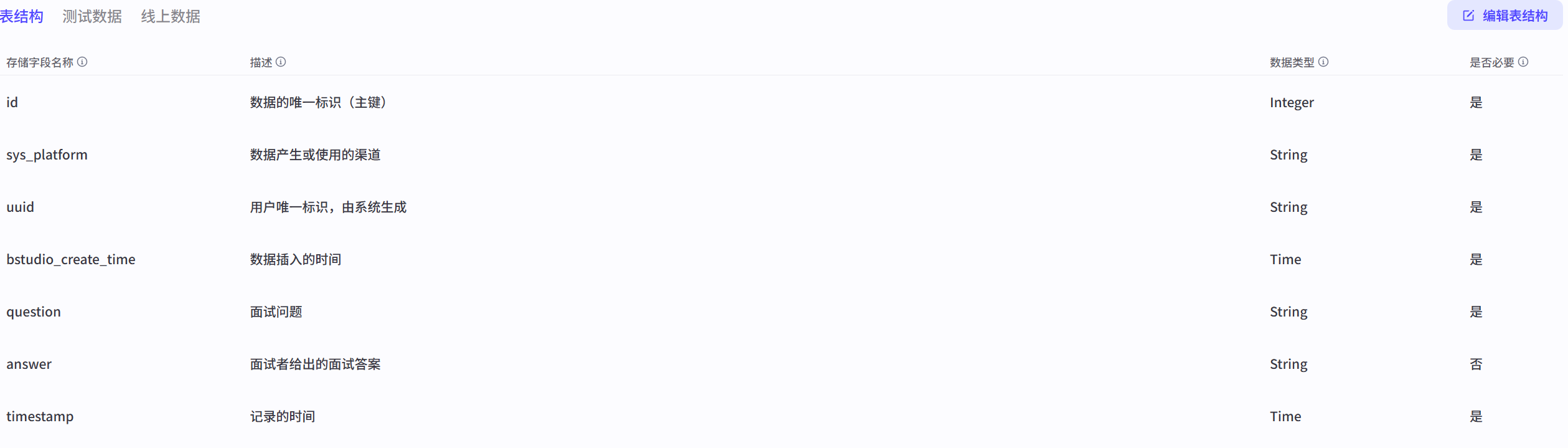1568x448 pixels.
Task: Show info tooltip for 存储字段名称
Action: [x=82, y=62]
